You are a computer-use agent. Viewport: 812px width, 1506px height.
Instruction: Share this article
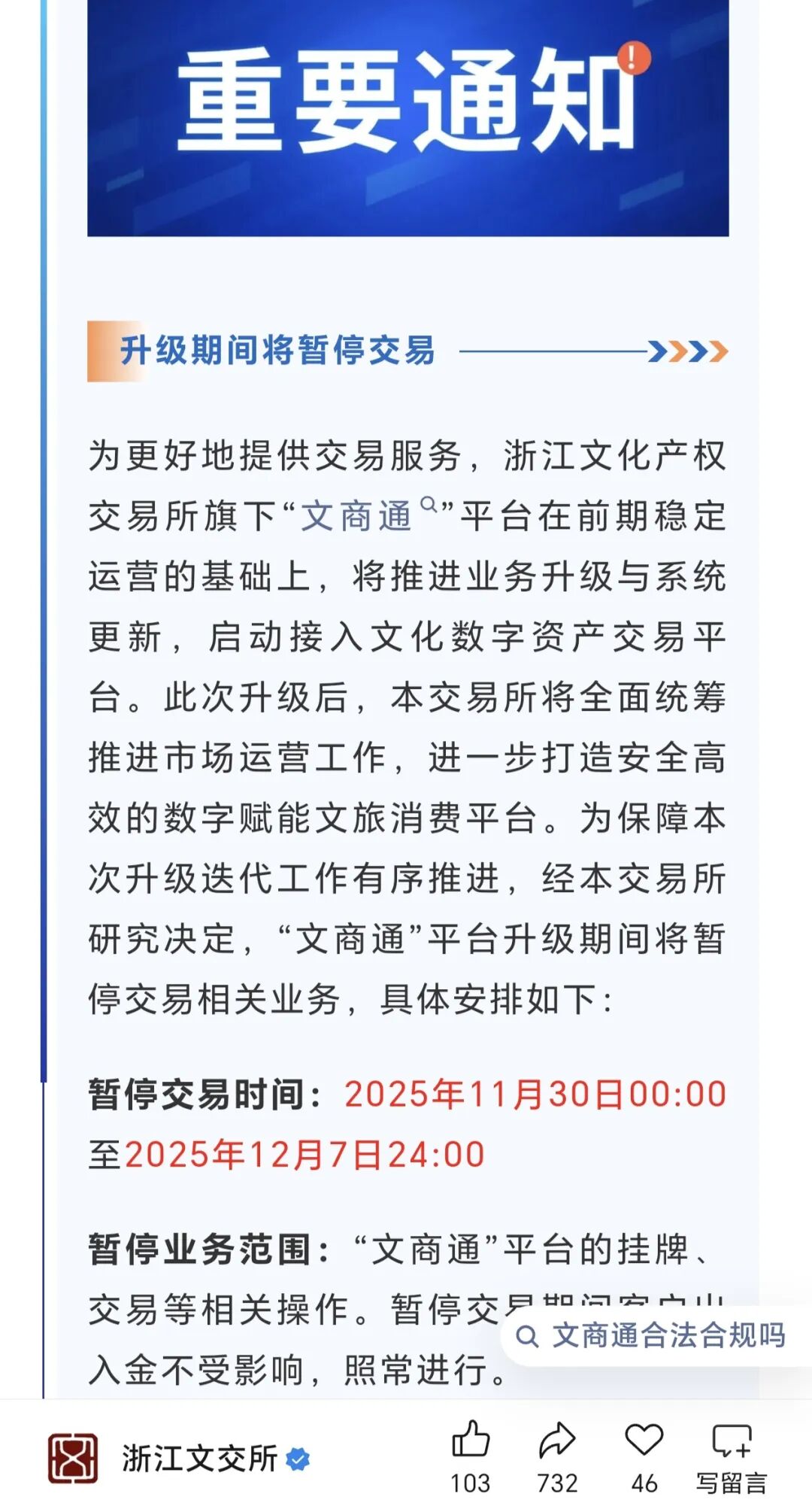(x=557, y=1441)
